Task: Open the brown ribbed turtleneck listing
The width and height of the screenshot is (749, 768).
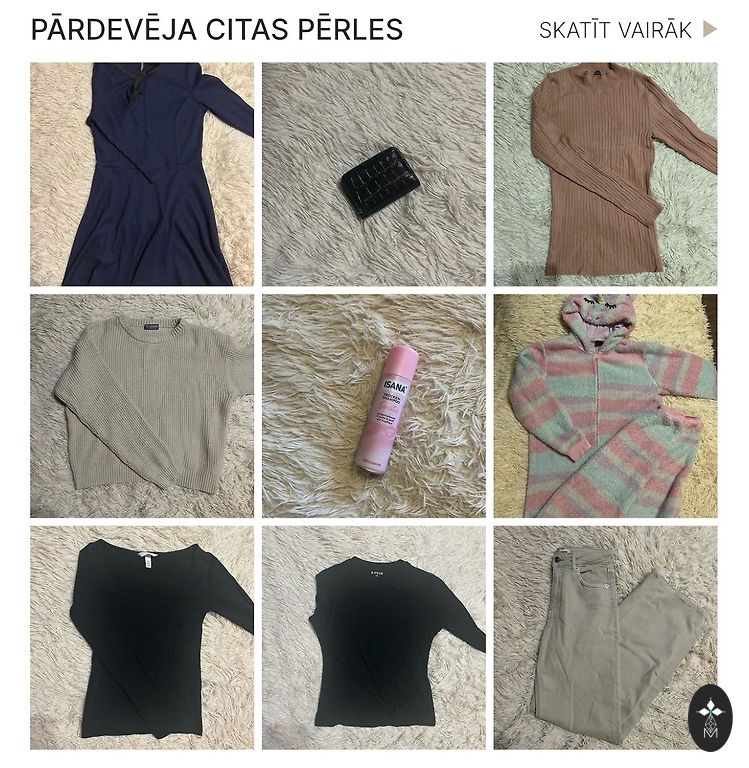Action: click(605, 174)
